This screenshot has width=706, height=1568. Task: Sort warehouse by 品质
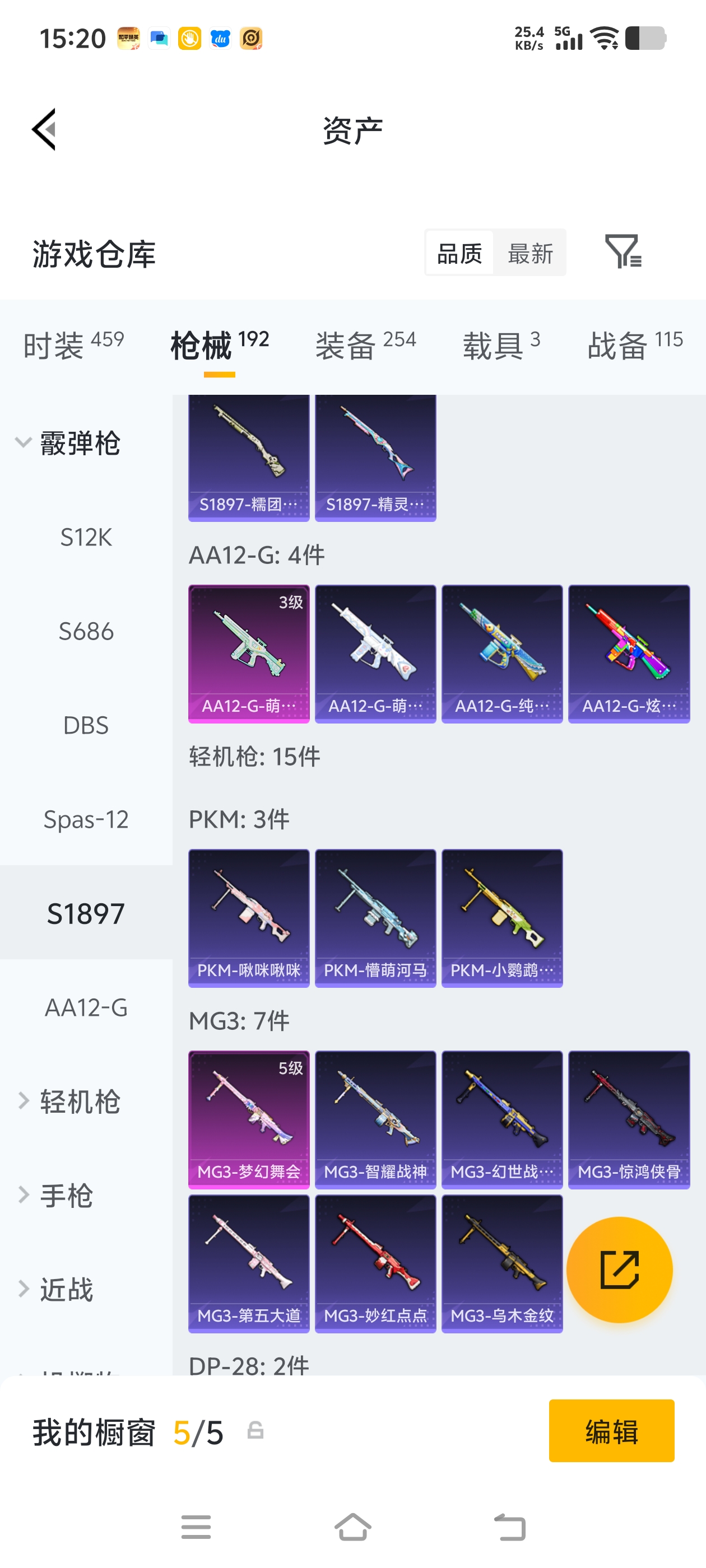point(459,253)
